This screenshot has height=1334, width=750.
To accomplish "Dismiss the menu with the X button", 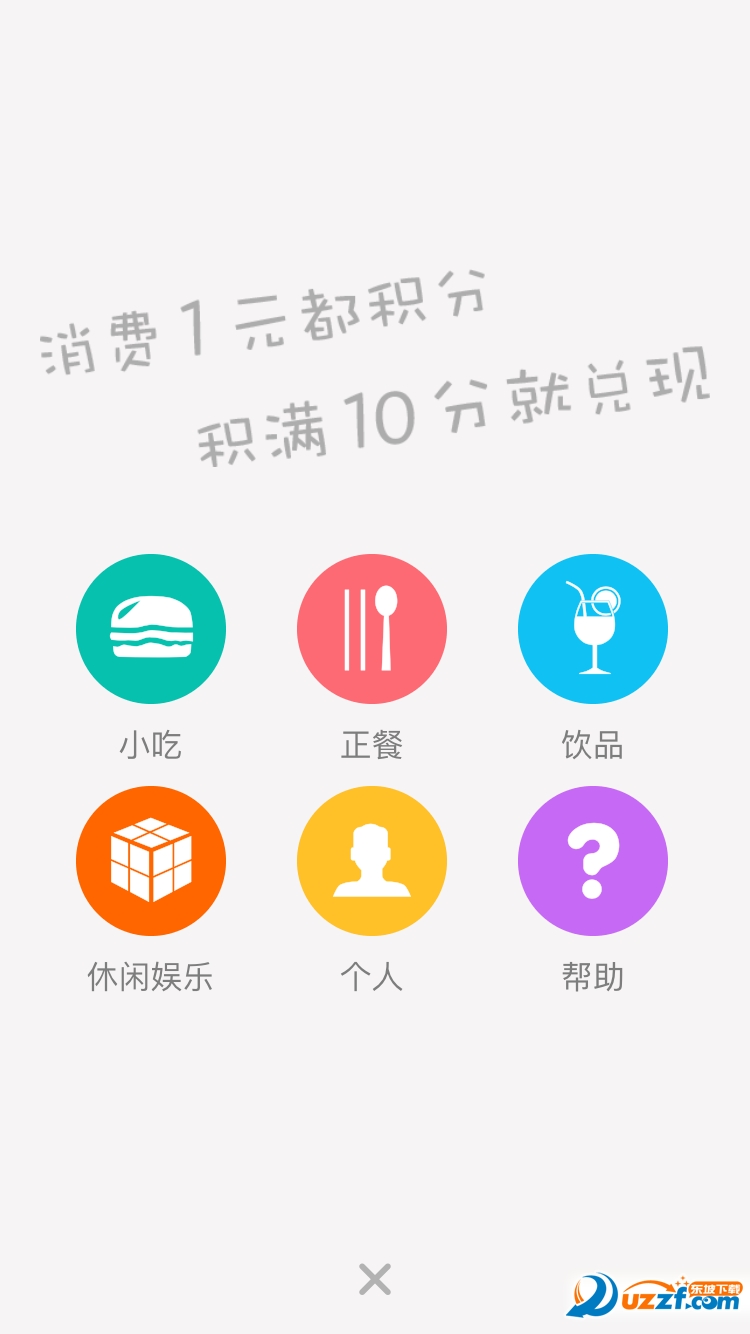I will pos(375,1278).
